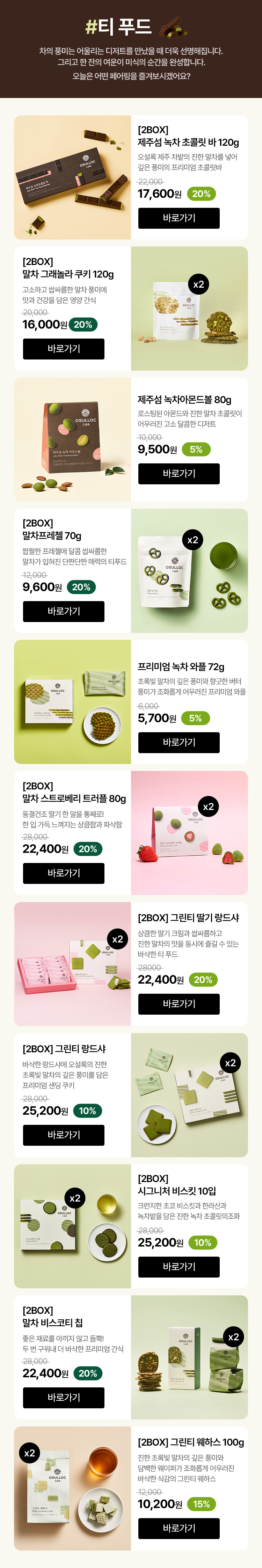The height and width of the screenshot is (1568, 262).
Task: Select 바로가기 for 말차 스트로베리 트러플 80g
Action: pos(63,873)
